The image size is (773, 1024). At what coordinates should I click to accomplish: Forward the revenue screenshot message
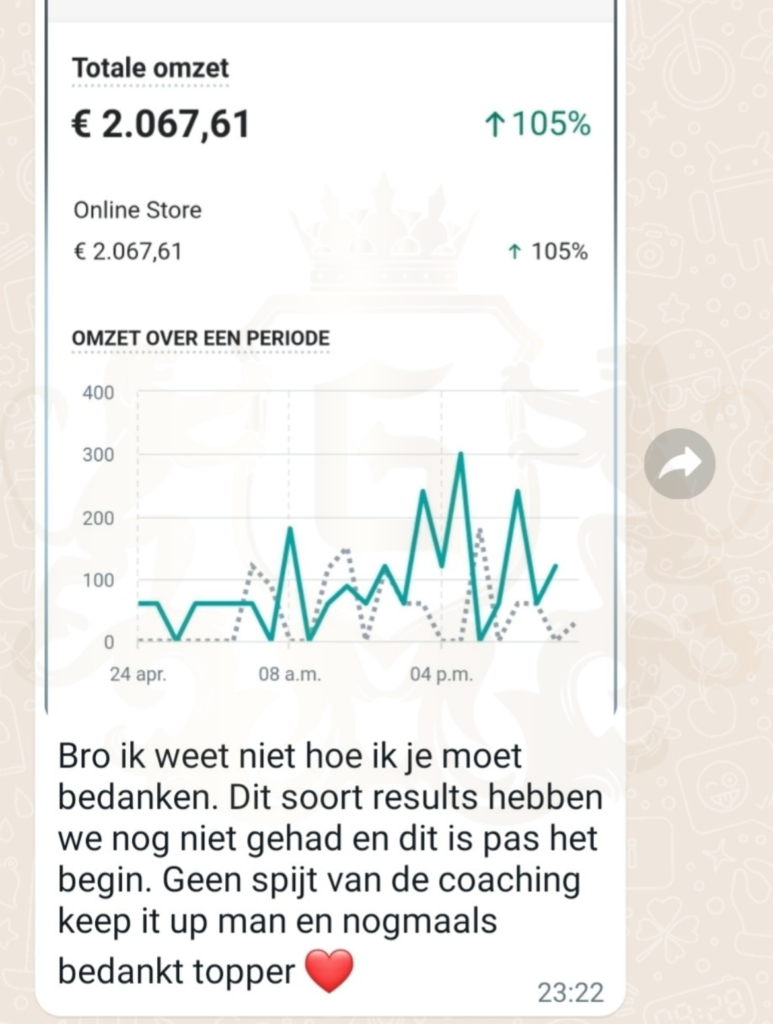[680, 464]
